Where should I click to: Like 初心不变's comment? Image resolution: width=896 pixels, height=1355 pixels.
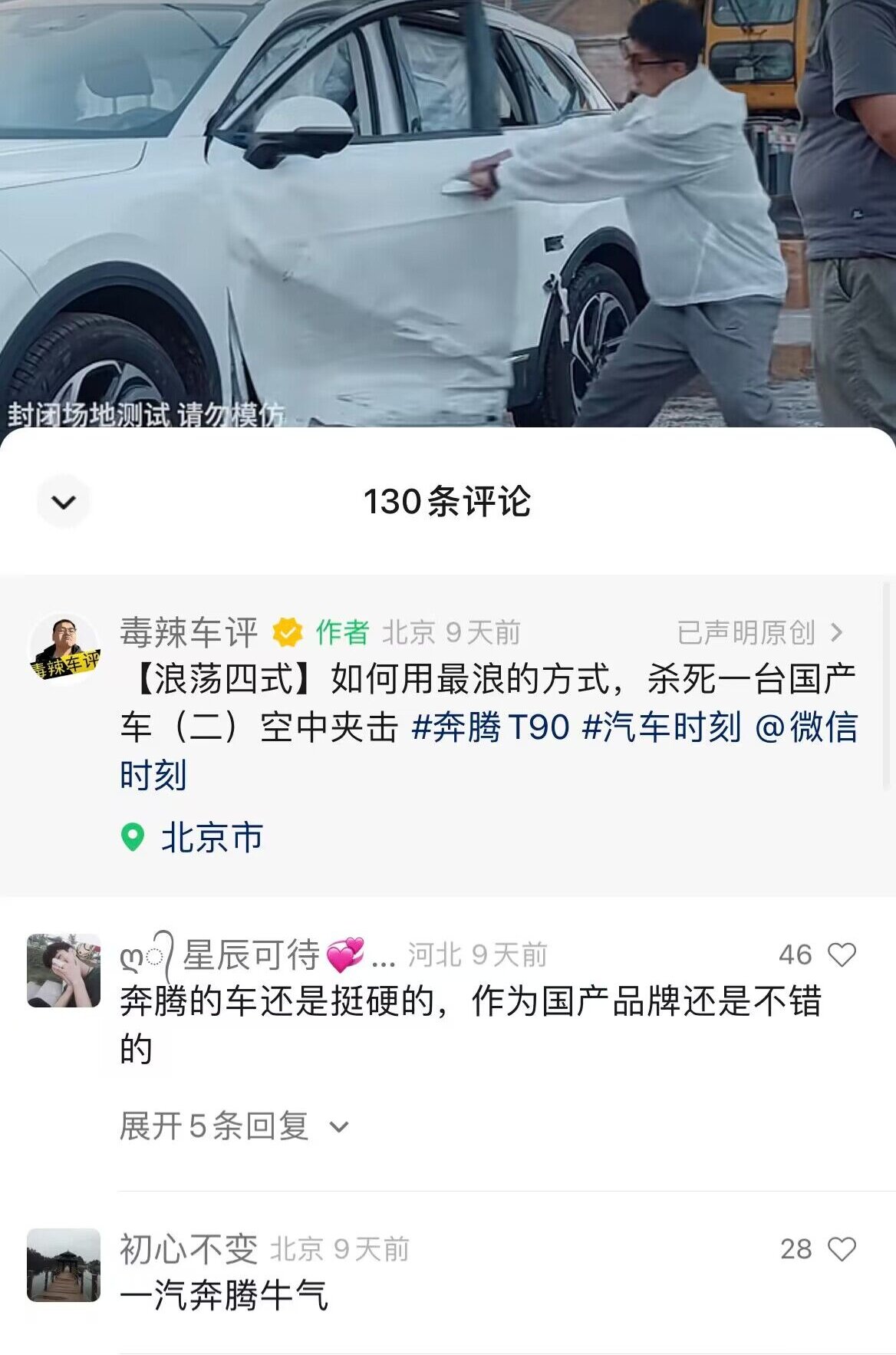pyautogui.click(x=842, y=1249)
